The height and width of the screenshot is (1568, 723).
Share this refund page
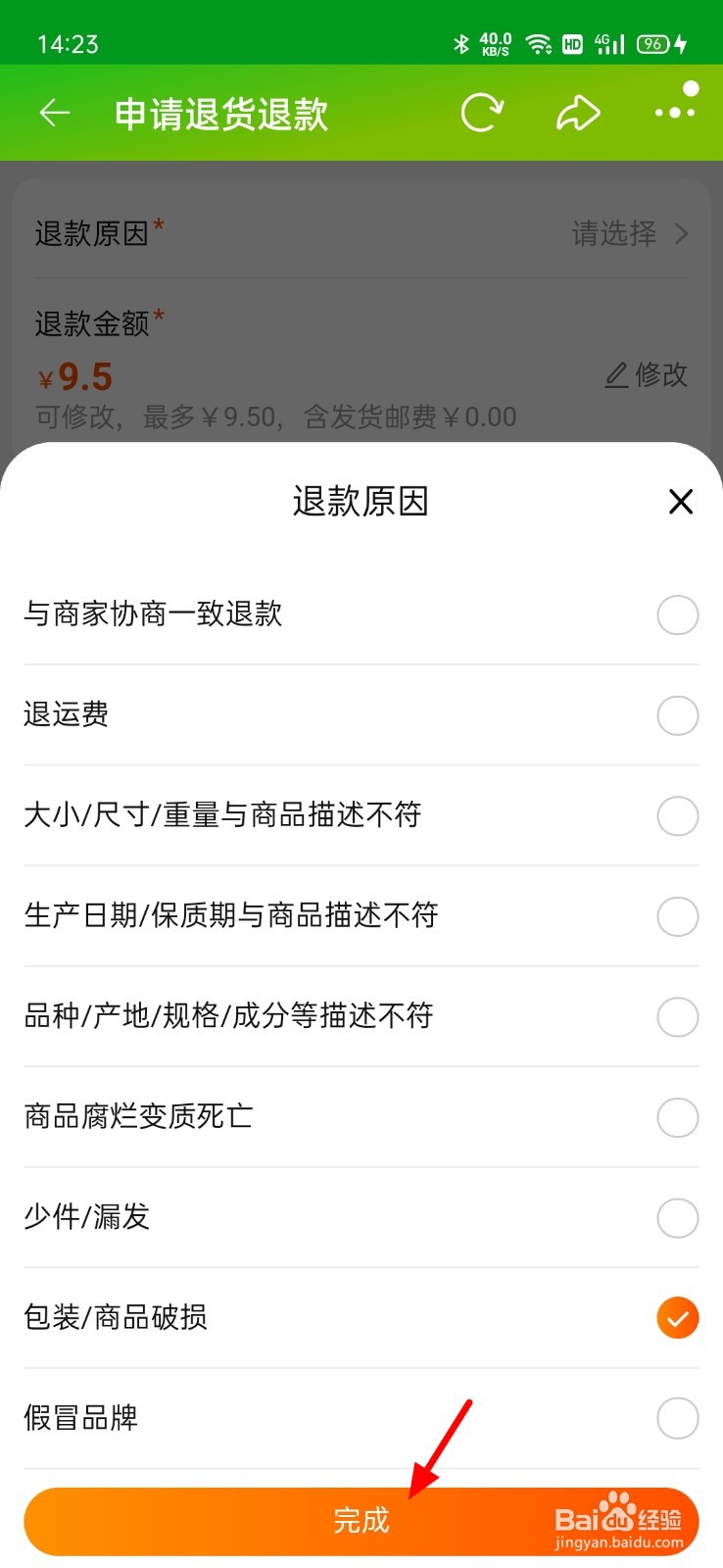(578, 113)
